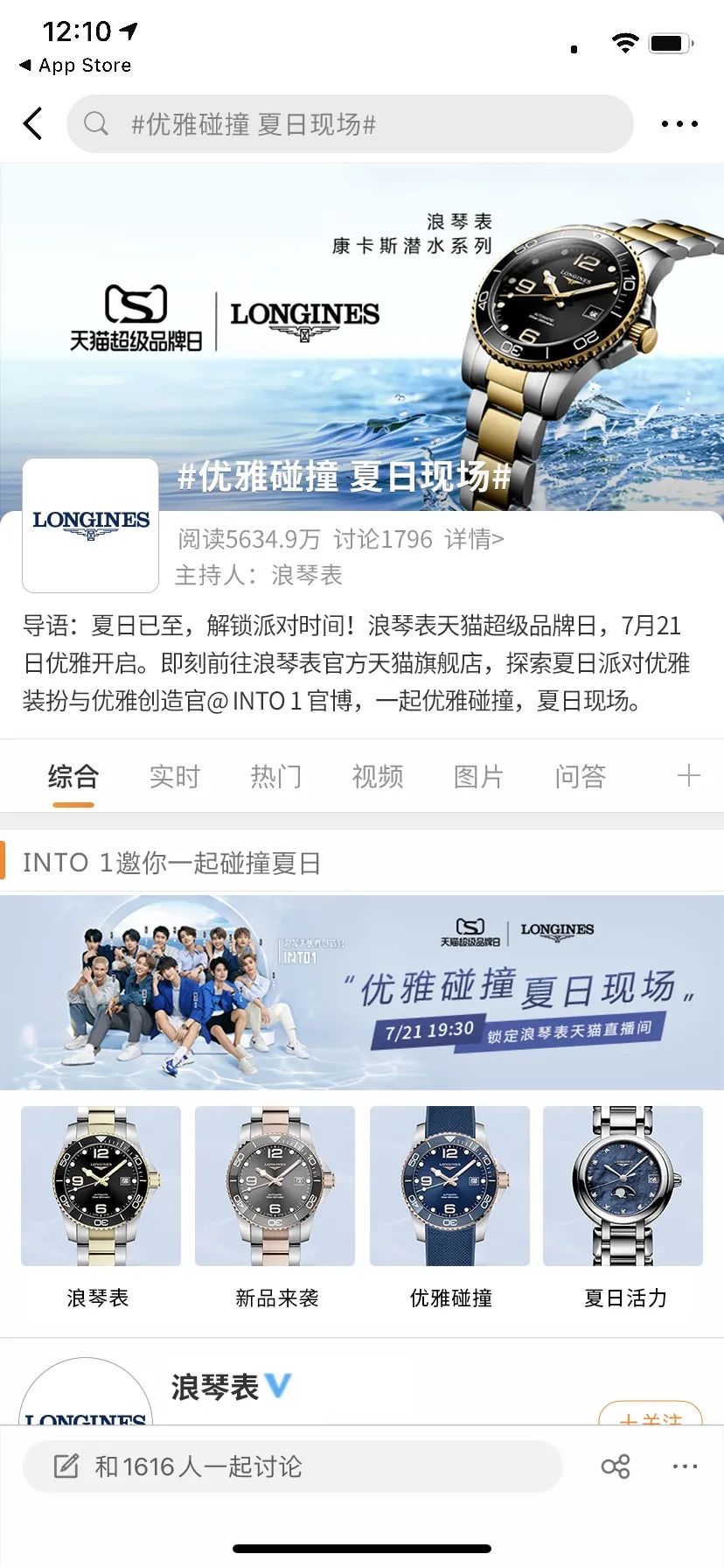Open the top overflow menu

[x=679, y=124]
